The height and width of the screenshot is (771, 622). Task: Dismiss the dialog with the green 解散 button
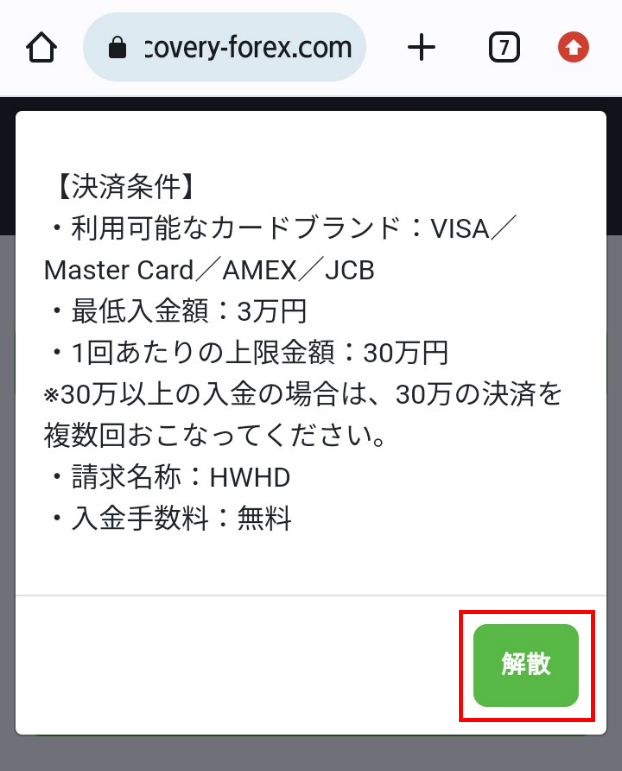click(x=526, y=666)
